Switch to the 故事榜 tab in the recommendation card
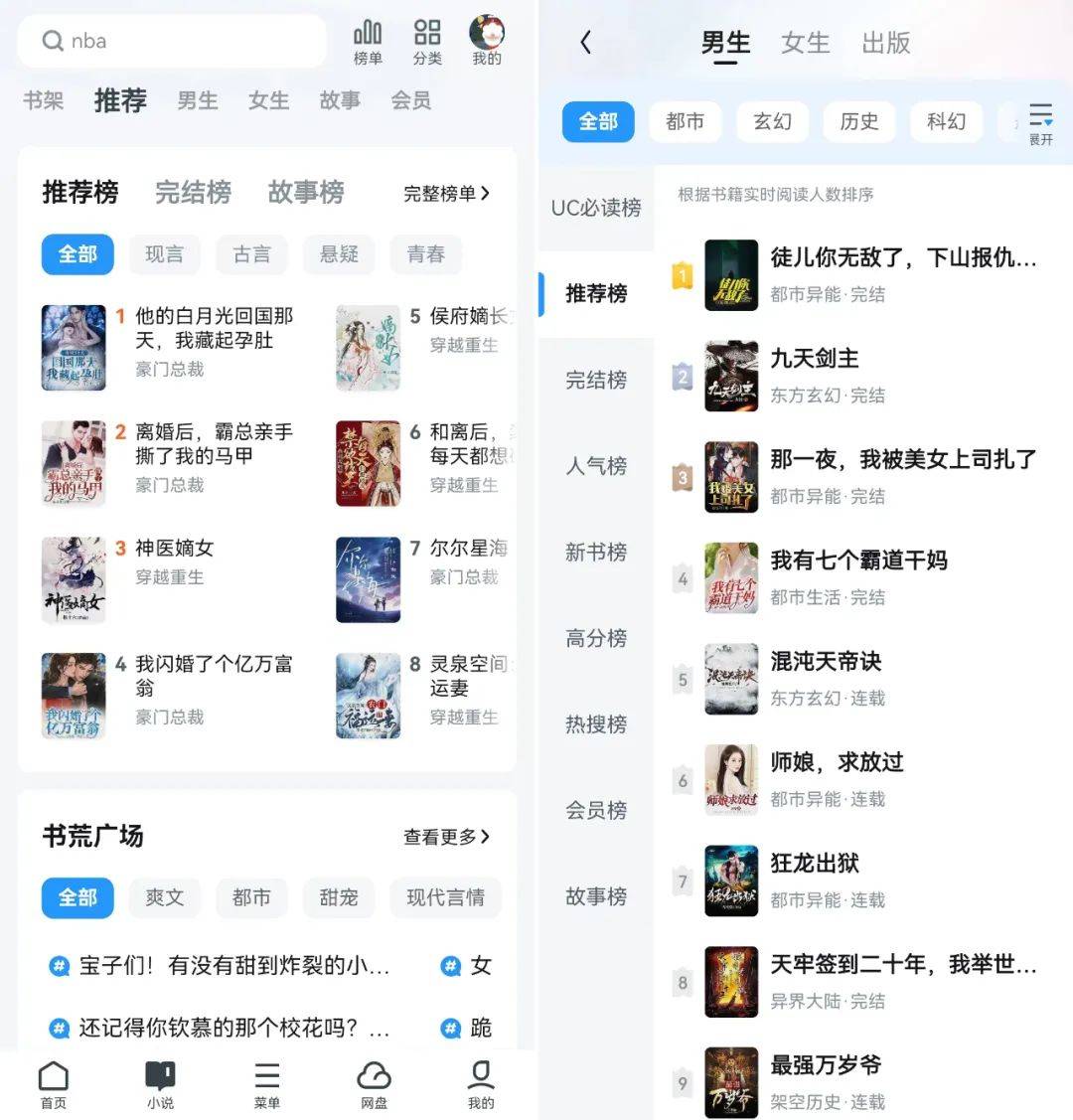This screenshot has width=1073, height=1120. (306, 192)
